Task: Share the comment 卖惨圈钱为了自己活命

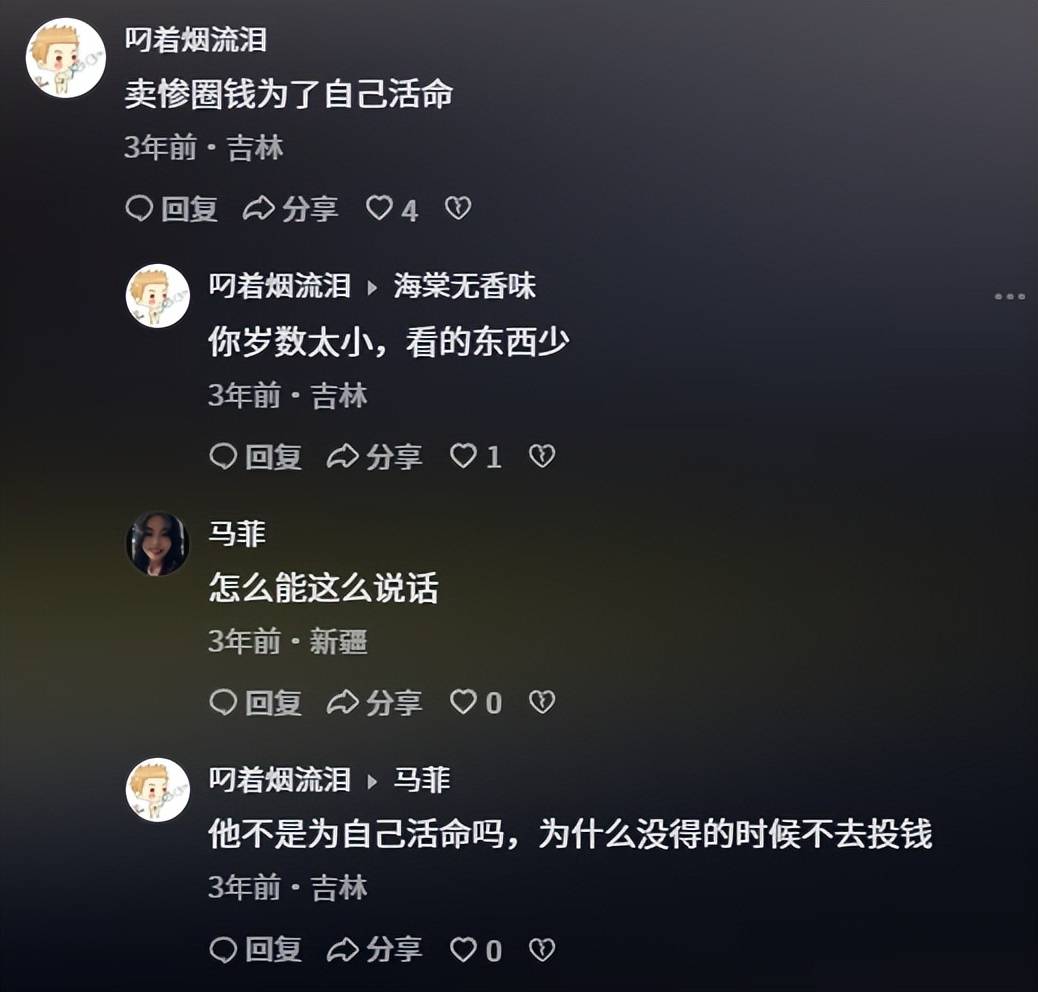Action: point(291,209)
